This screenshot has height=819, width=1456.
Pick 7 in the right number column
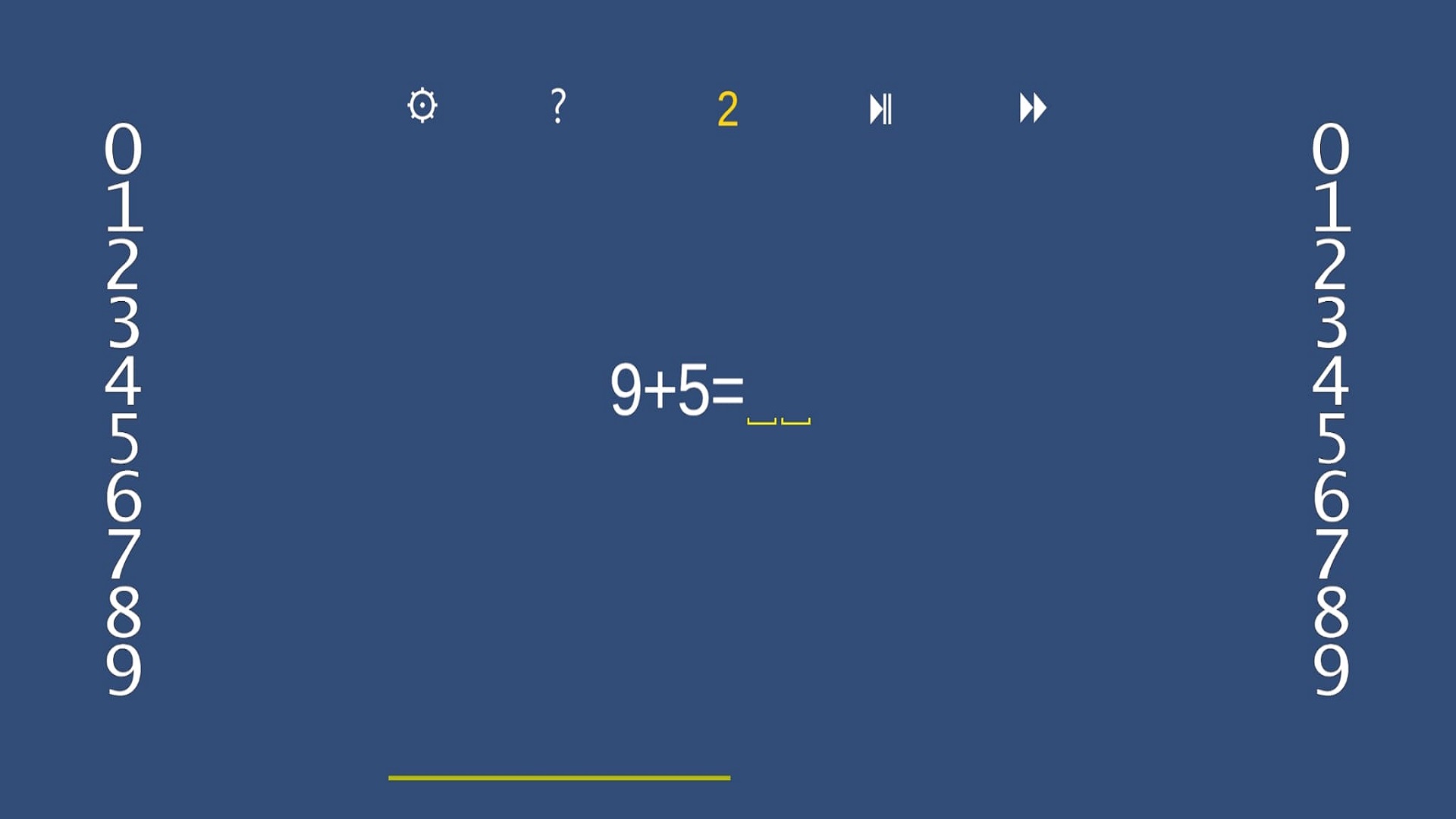pyautogui.click(x=1331, y=554)
